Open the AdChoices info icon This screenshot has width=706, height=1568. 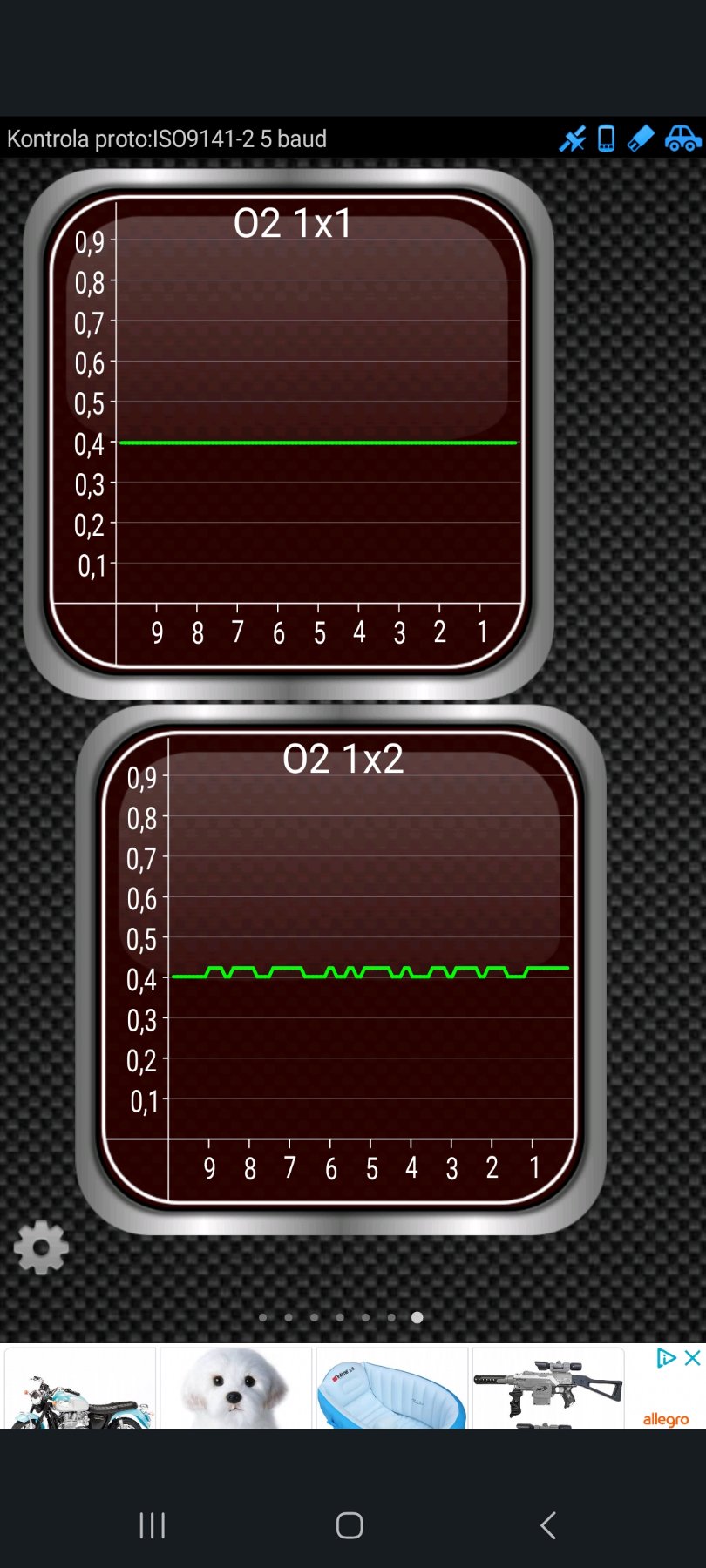click(x=666, y=1358)
